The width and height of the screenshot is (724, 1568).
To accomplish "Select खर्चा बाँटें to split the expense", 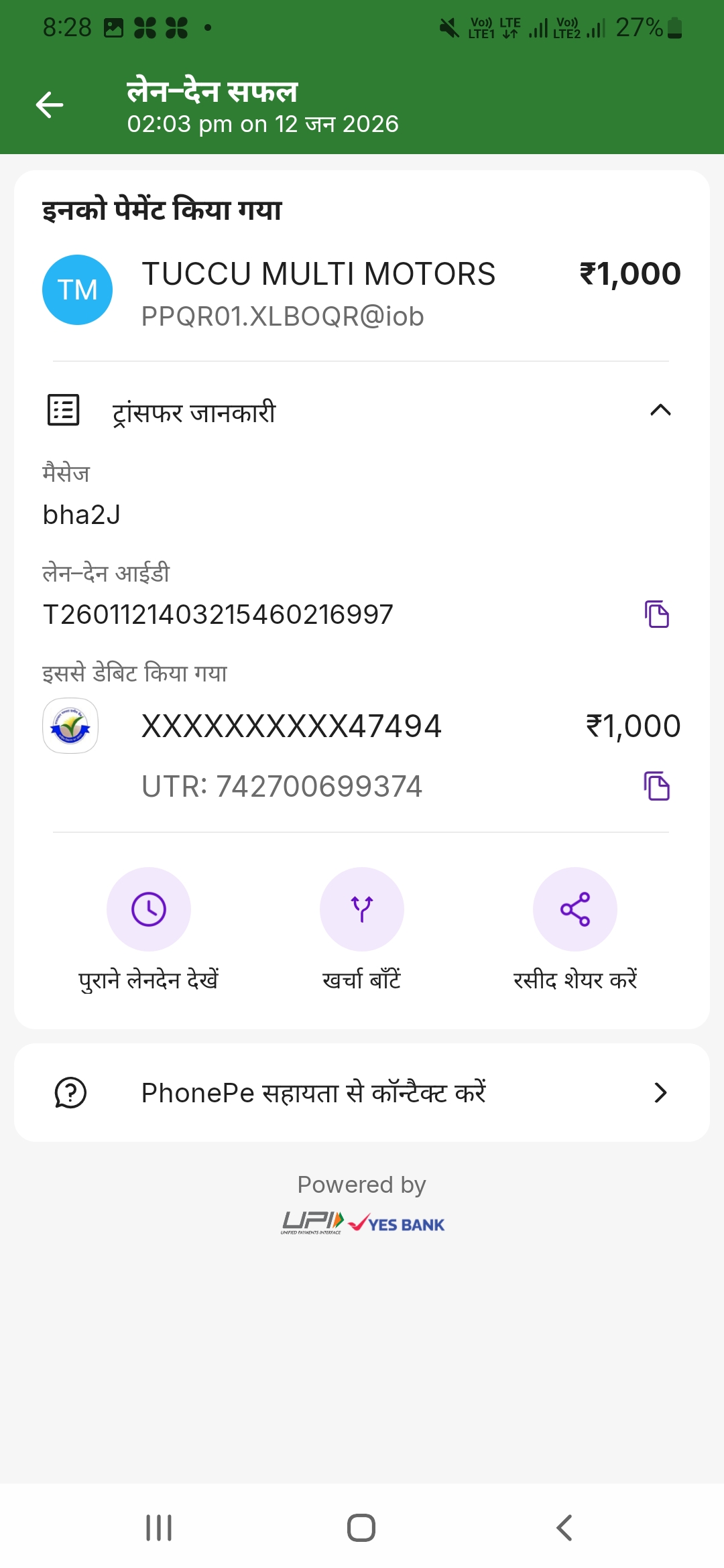I will (362, 909).
